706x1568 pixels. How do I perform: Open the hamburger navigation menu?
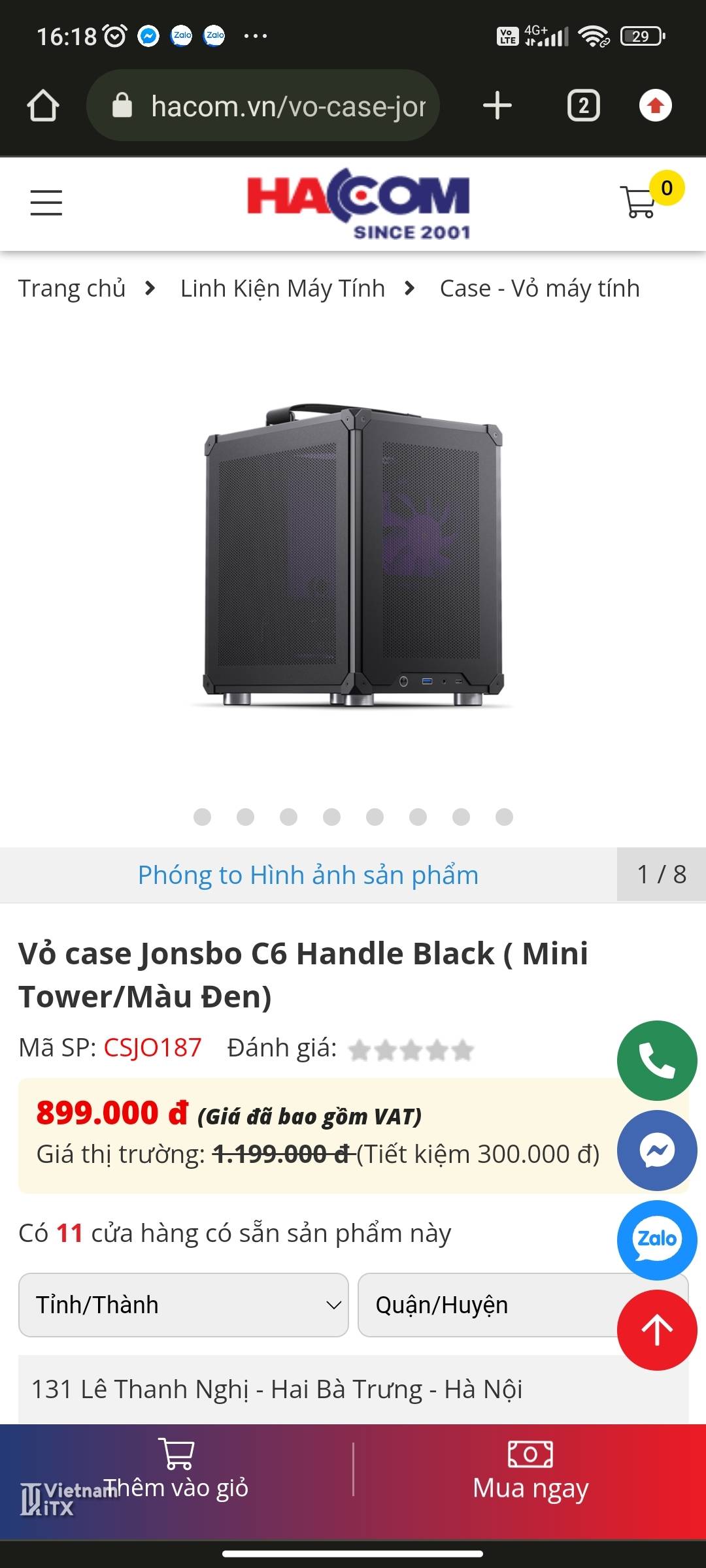coord(46,203)
